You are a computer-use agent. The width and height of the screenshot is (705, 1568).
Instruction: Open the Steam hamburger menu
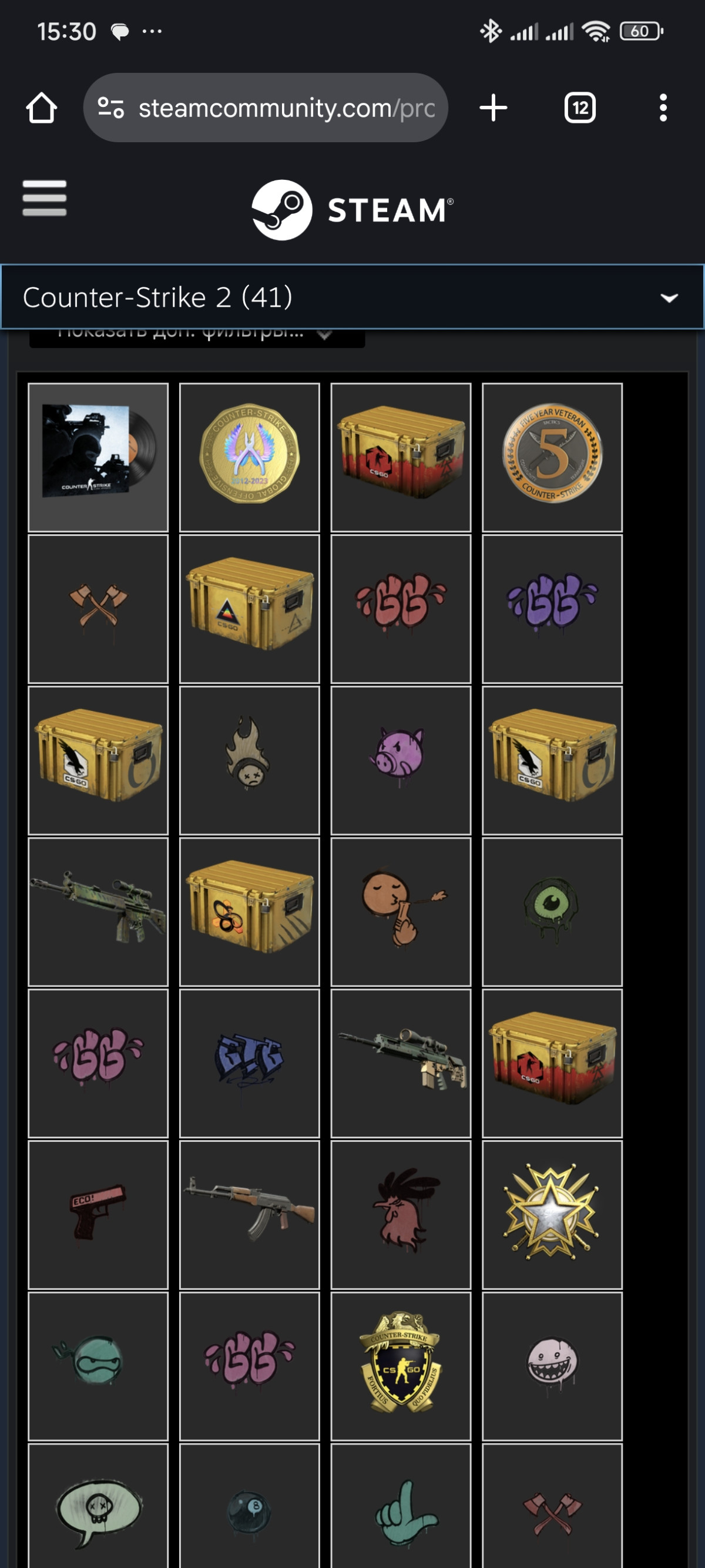pyautogui.click(x=45, y=198)
